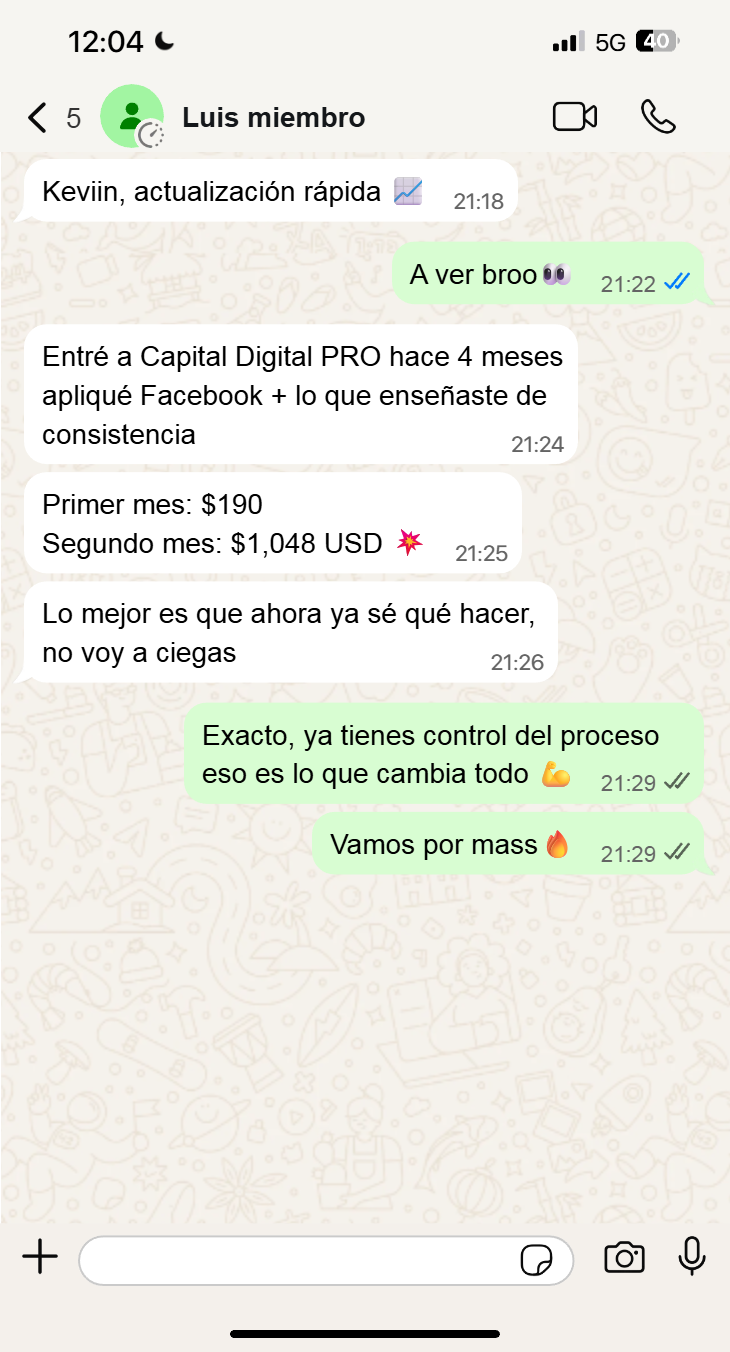This screenshot has height=1352, width=730.
Task: Open the chat header with Luis miembro's name
Action: pos(273,116)
